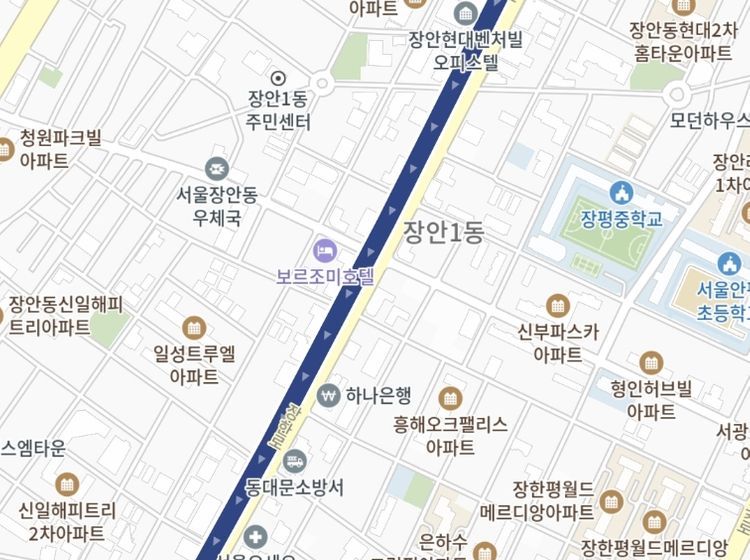Open the 장안1동 주민센터 marker
750x560 pixels.
[x=279, y=78]
